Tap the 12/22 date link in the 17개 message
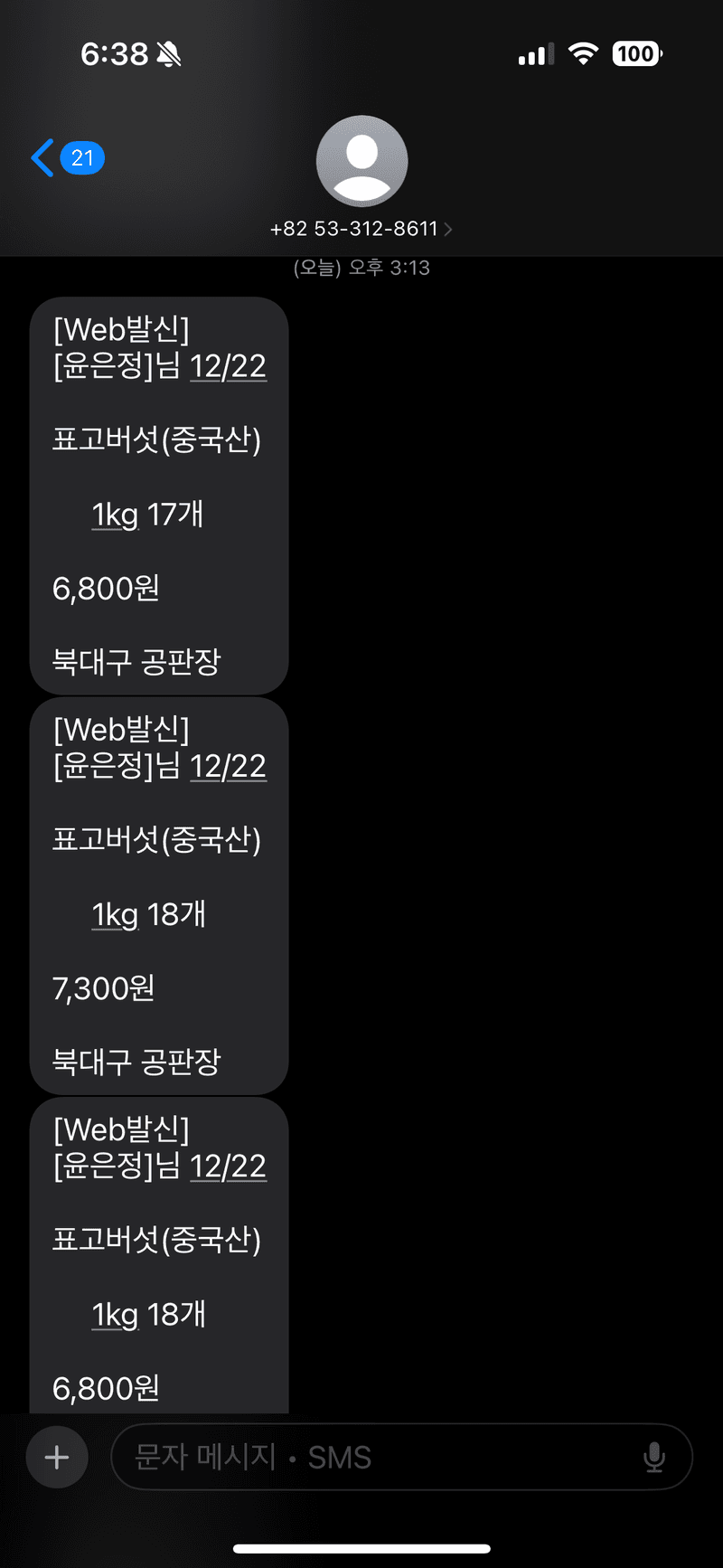The height and width of the screenshot is (1568, 723). pyautogui.click(x=228, y=367)
